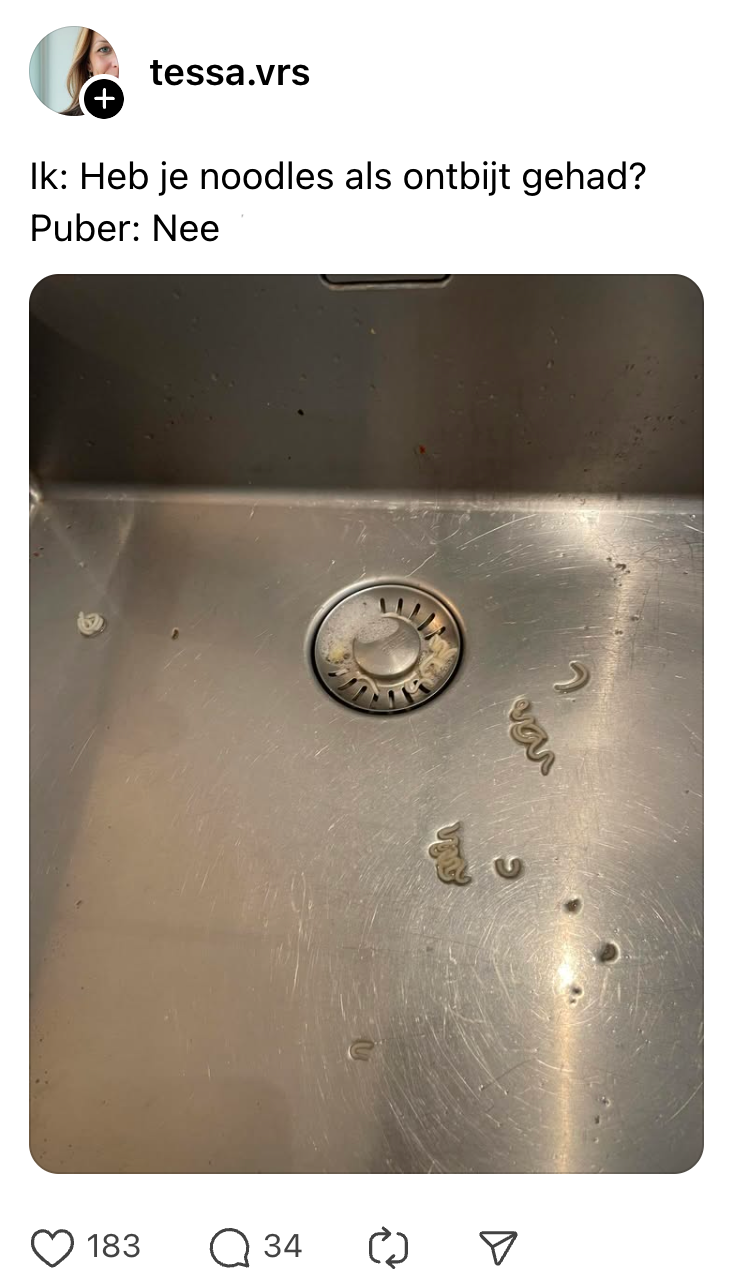The image size is (738, 1286).
Task: Open the comments on this post
Action: pyautogui.click(x=230, y=1246)
